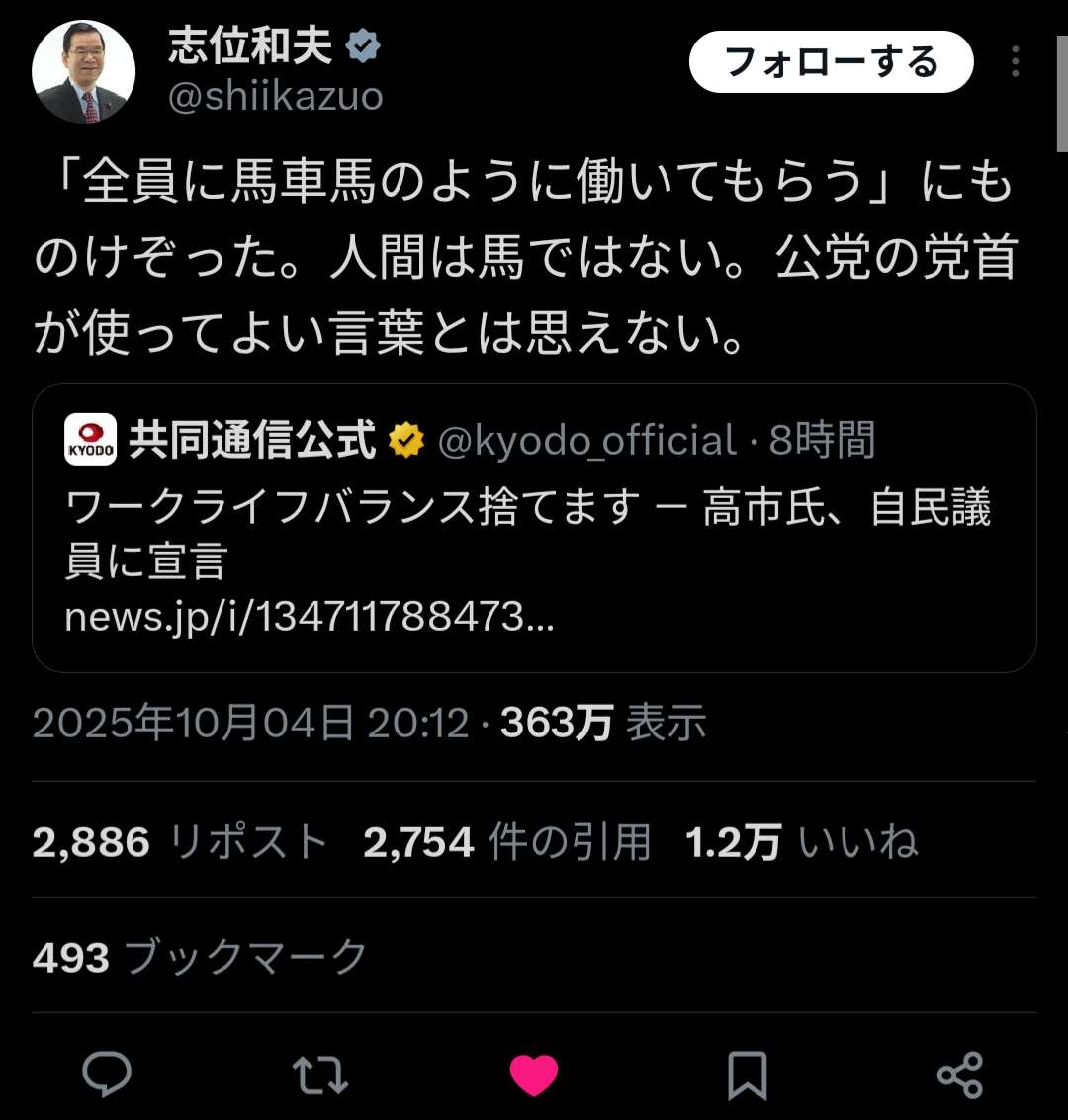View the 1.2万 いいね list
This screenshot has height=1120, width=1068.
point(801,842)
